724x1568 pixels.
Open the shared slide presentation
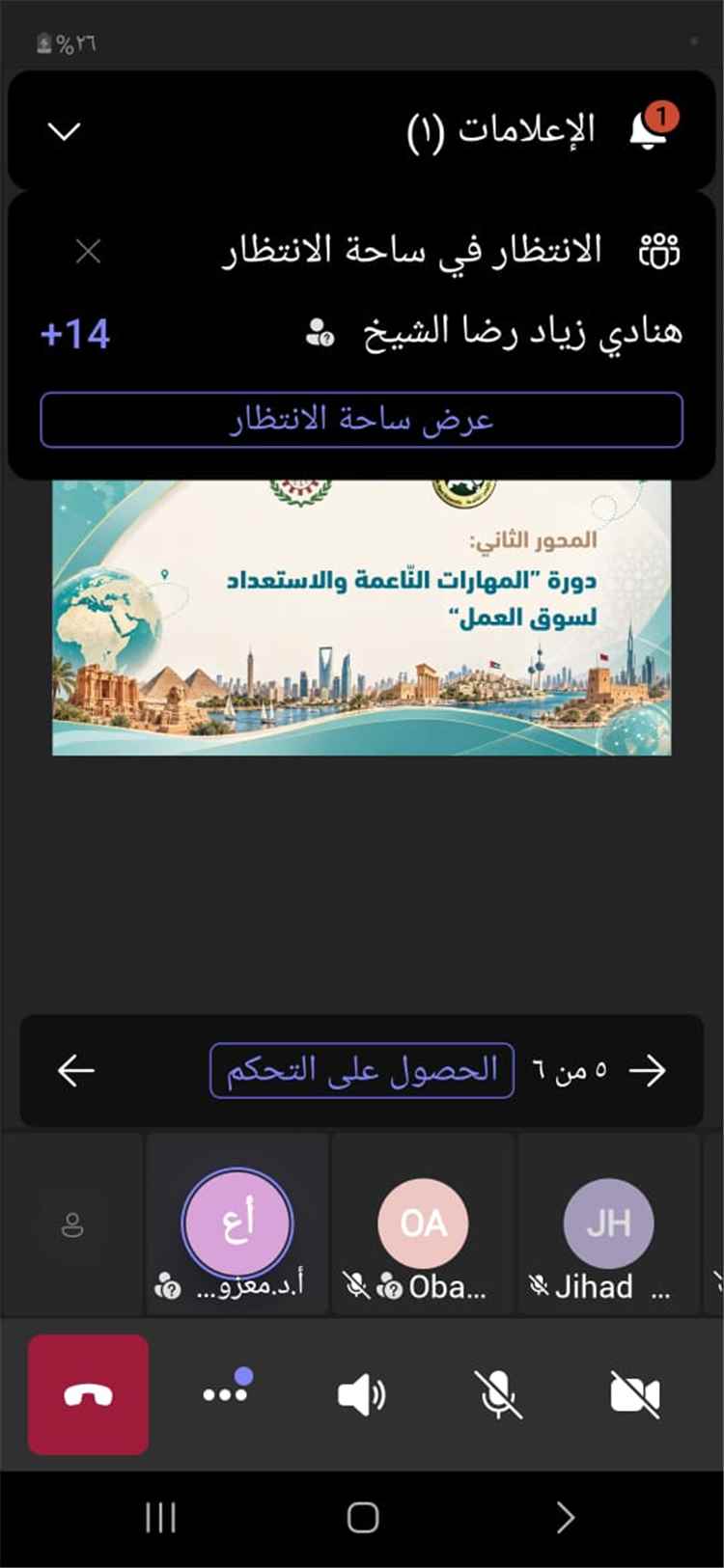click(362, 618)
